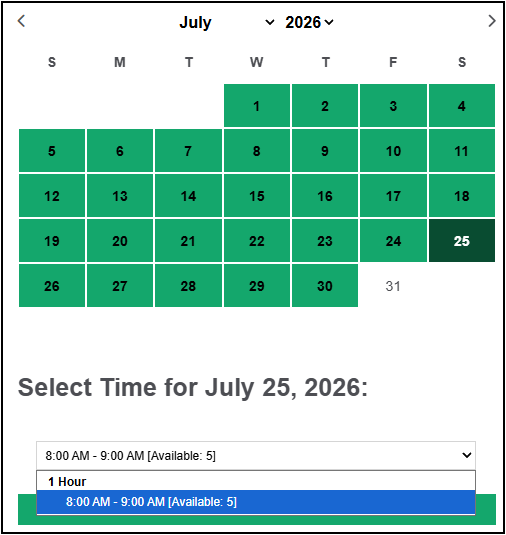Open the 2026 year dropdown
Image resolution: width=506 pixels, height=535 pixels.
(x=309, y=23)
